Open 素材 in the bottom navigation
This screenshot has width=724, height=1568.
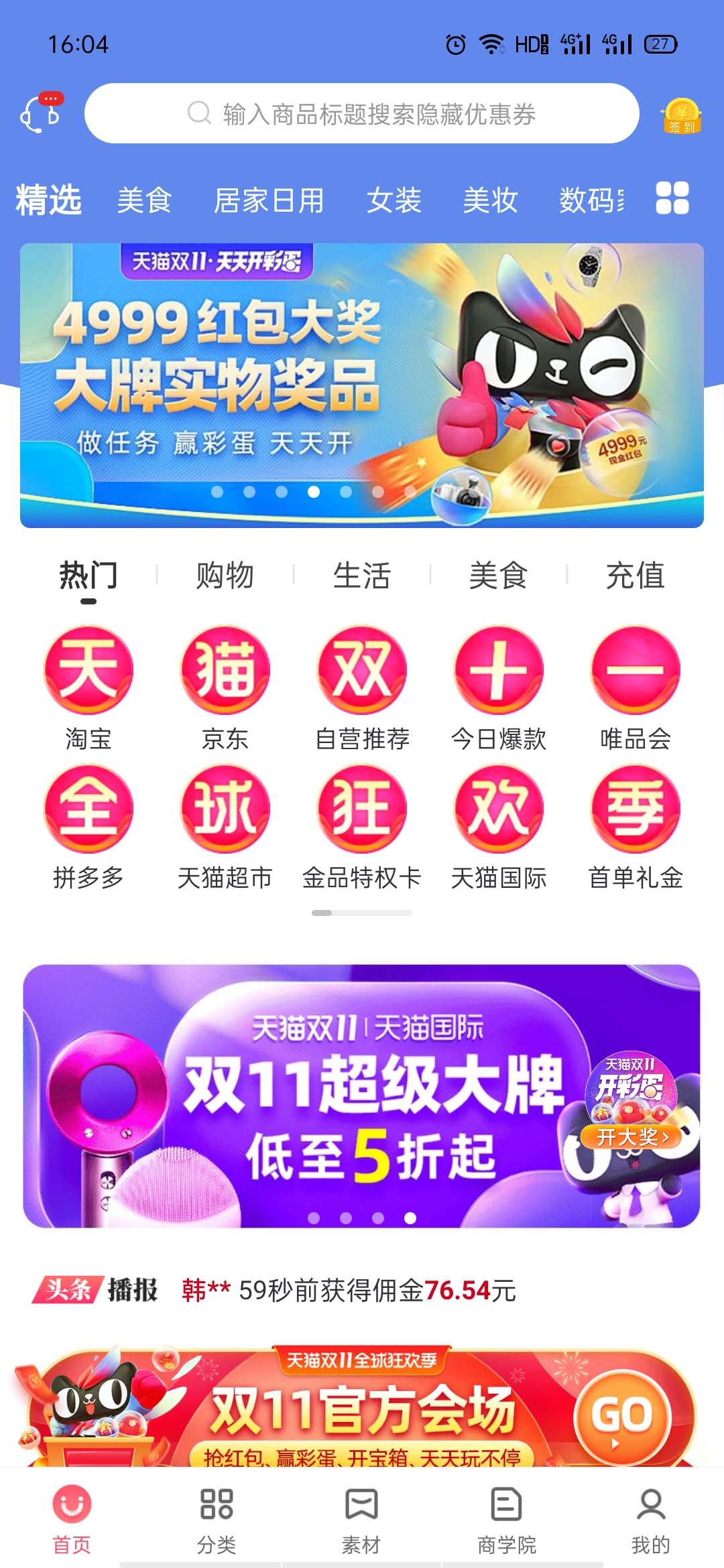pyautogui.click(x=362, y=1521)
